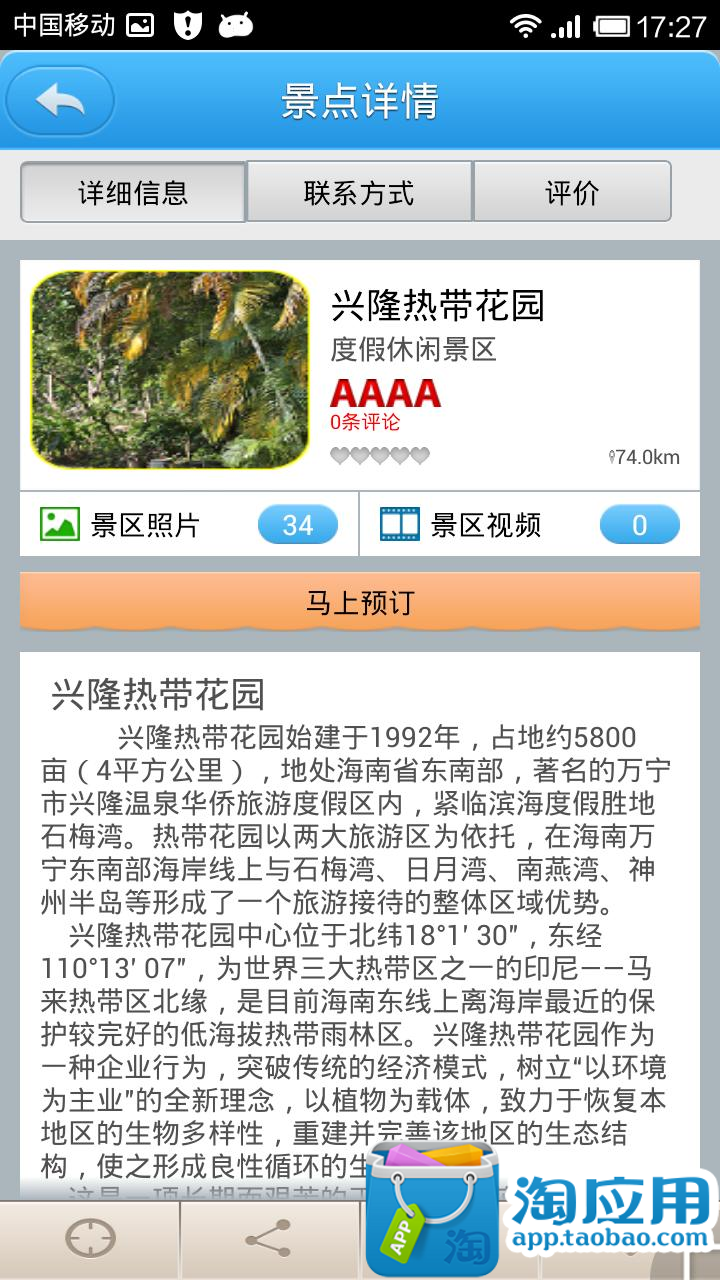
Task: View the 兴隆热带花园 thumbnail photo
Action: pos(170,370)
